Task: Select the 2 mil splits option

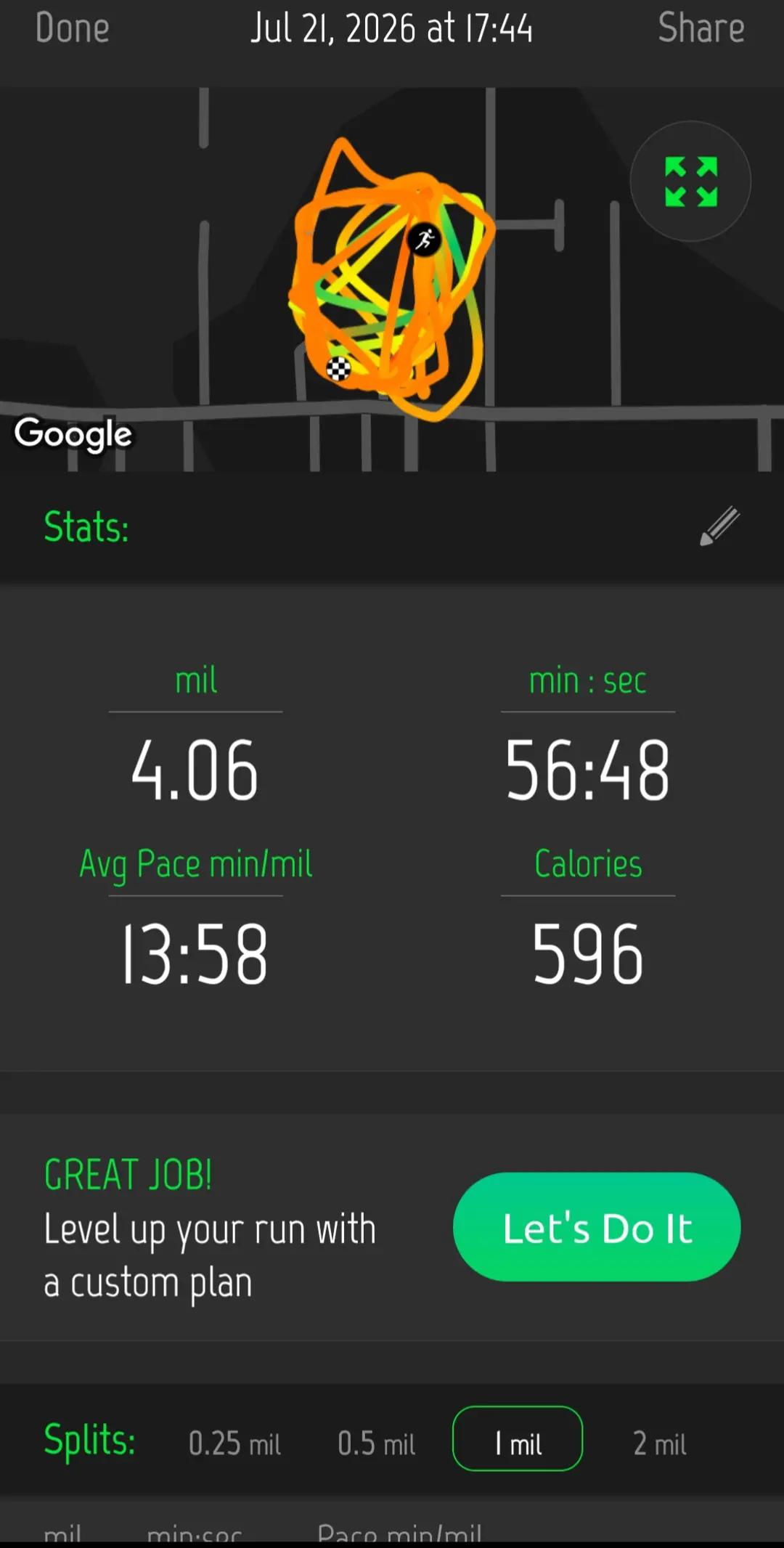Action: 659,1443
